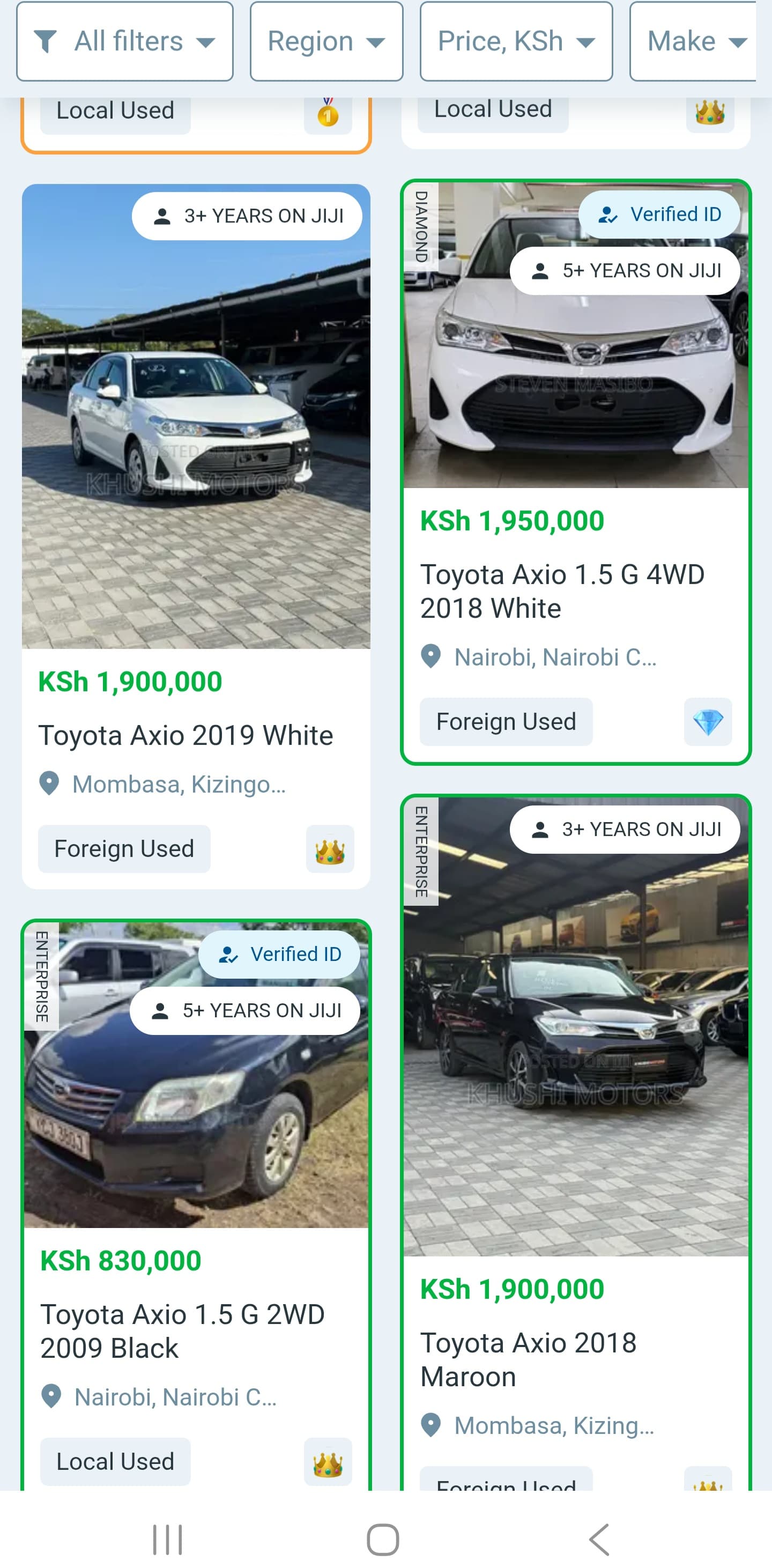The height and width of the screenshot is (1568, 772).
Task: Open the Price, KSh filter
Action: [516, 41]
